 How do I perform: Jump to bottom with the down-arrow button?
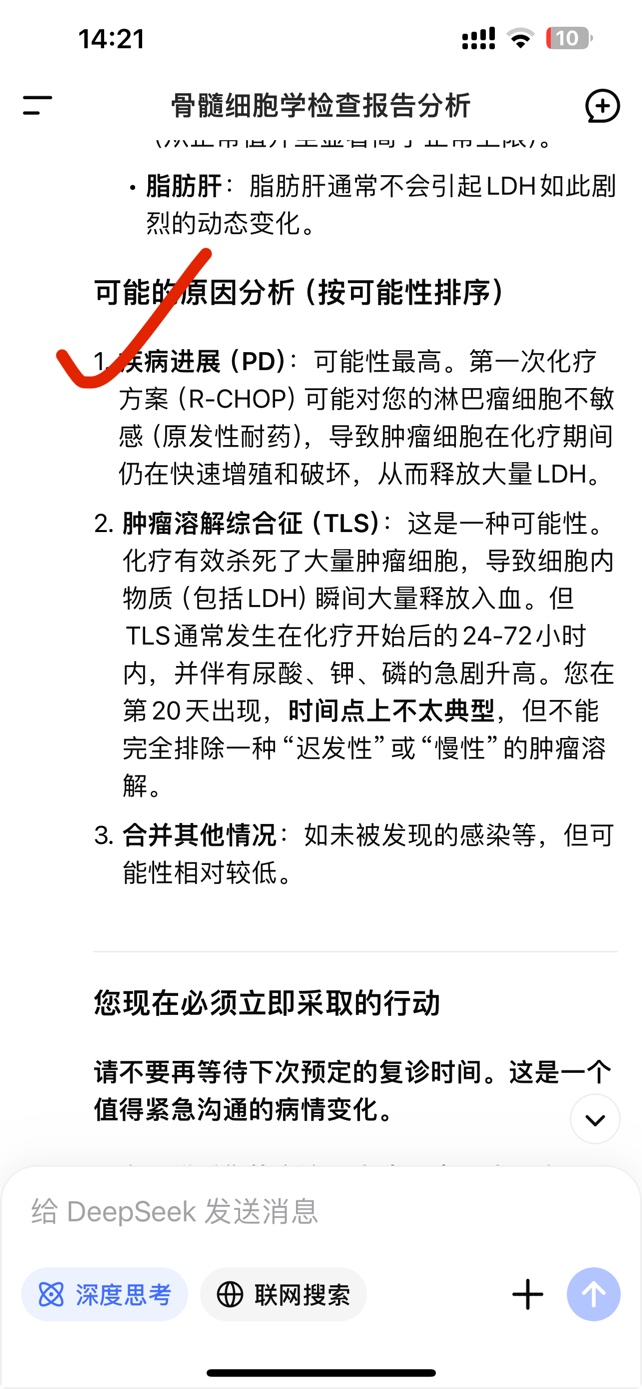(595, 1119)
